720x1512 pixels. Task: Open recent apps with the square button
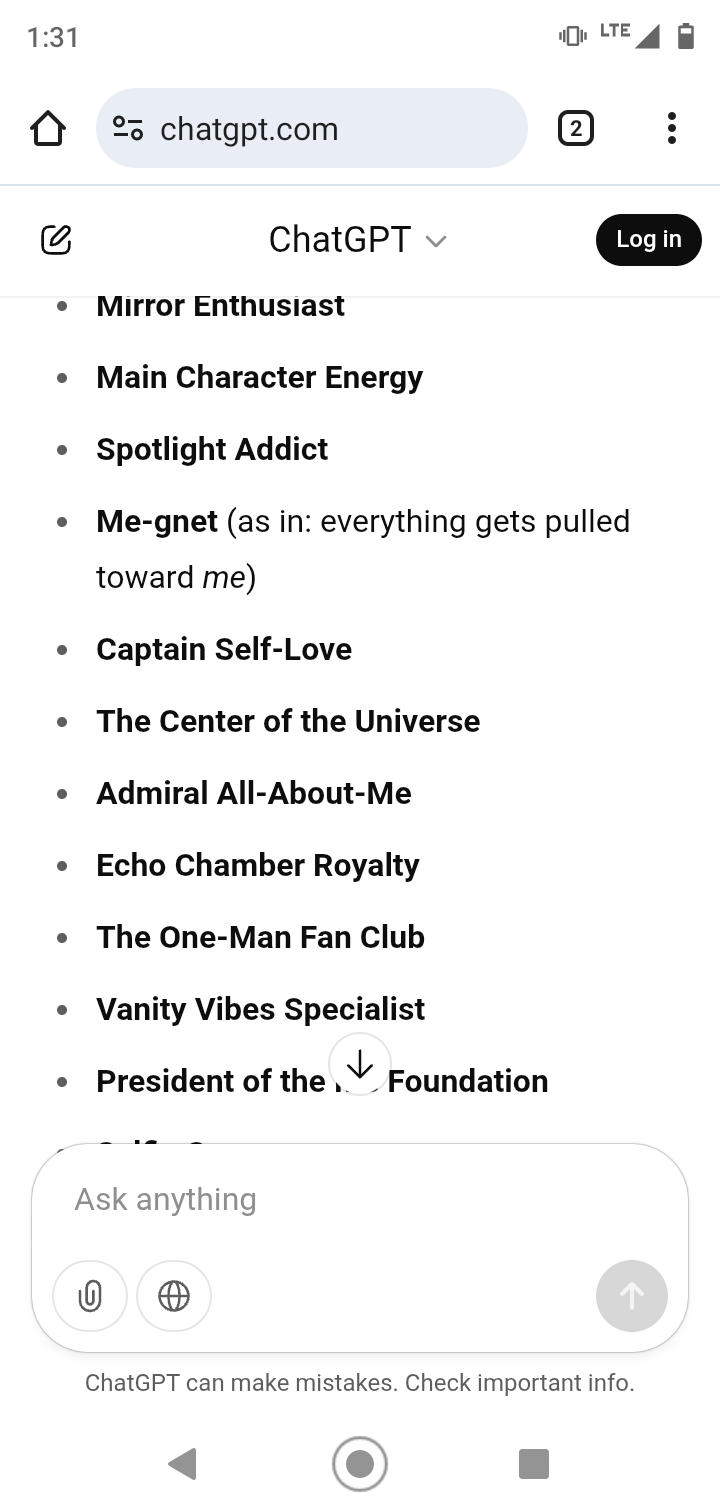[534, 1464]
